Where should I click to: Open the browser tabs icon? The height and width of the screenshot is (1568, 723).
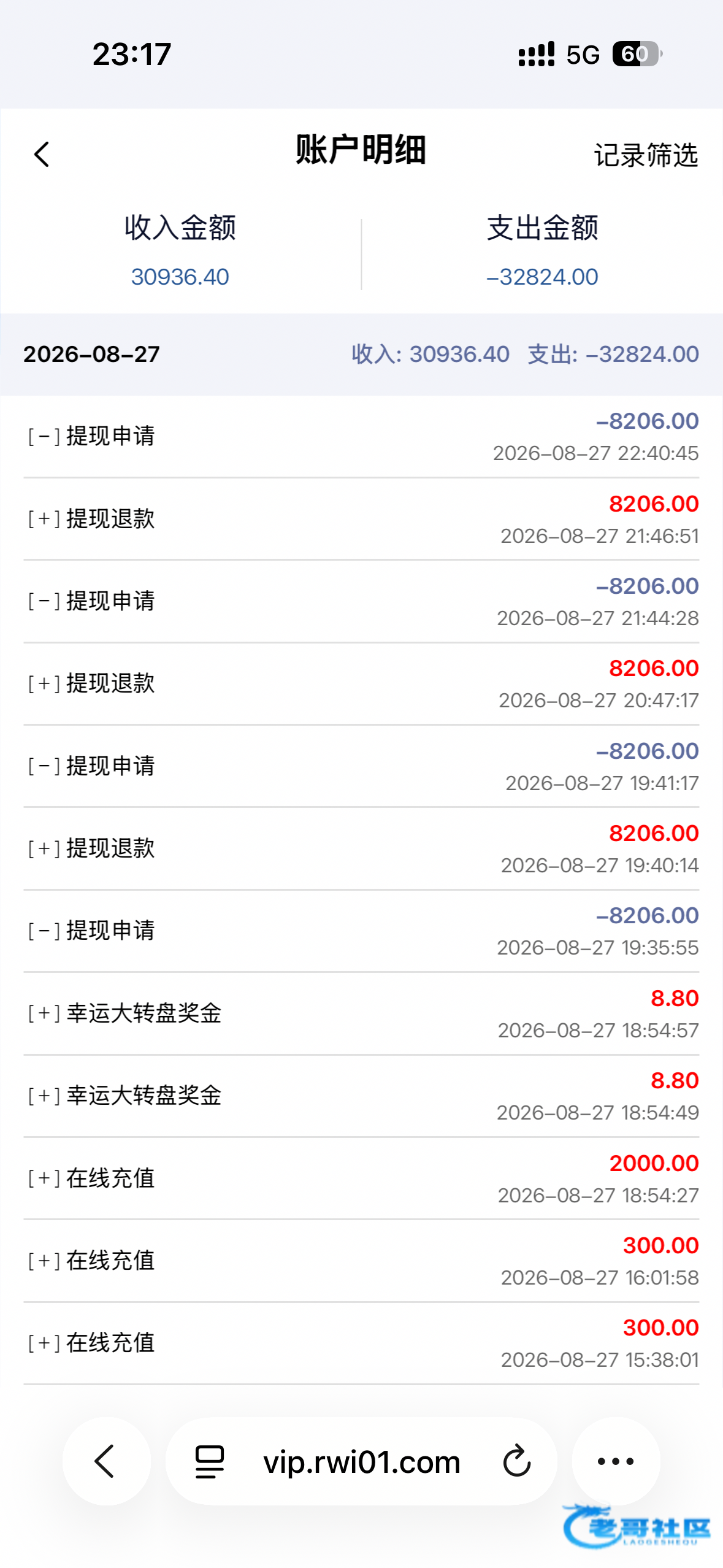[x=209, y=1461]
